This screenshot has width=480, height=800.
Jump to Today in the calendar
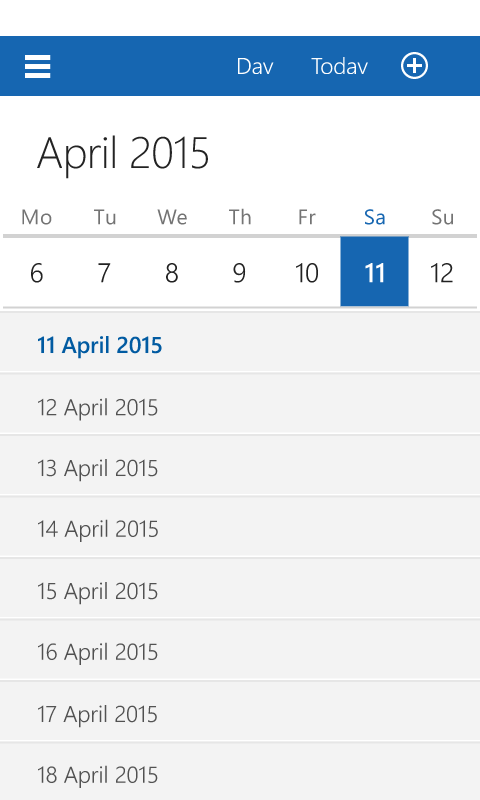(339, 67)
